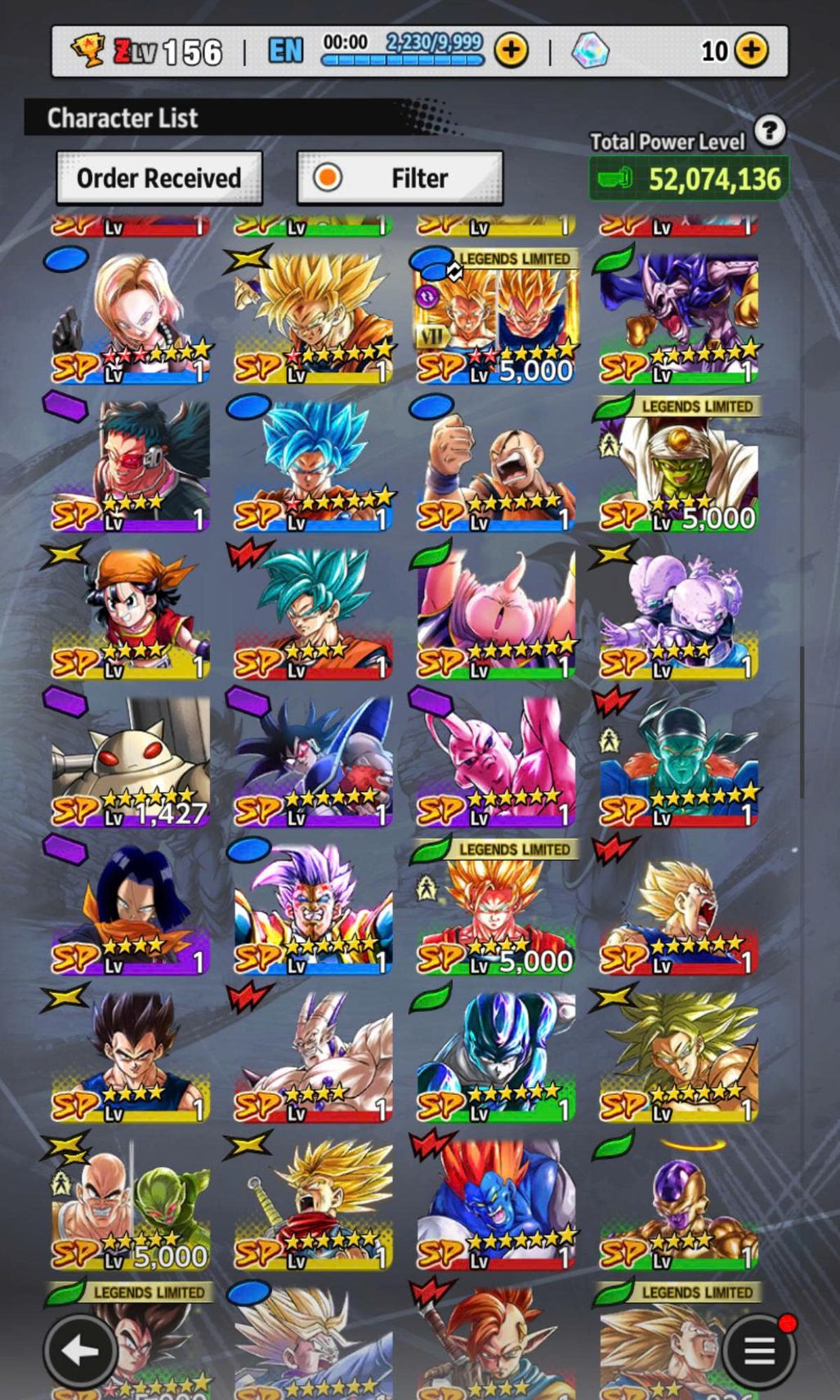The image size is (840, 1400).
Task: Open the Total Power Level help icon
Action: 769,131
